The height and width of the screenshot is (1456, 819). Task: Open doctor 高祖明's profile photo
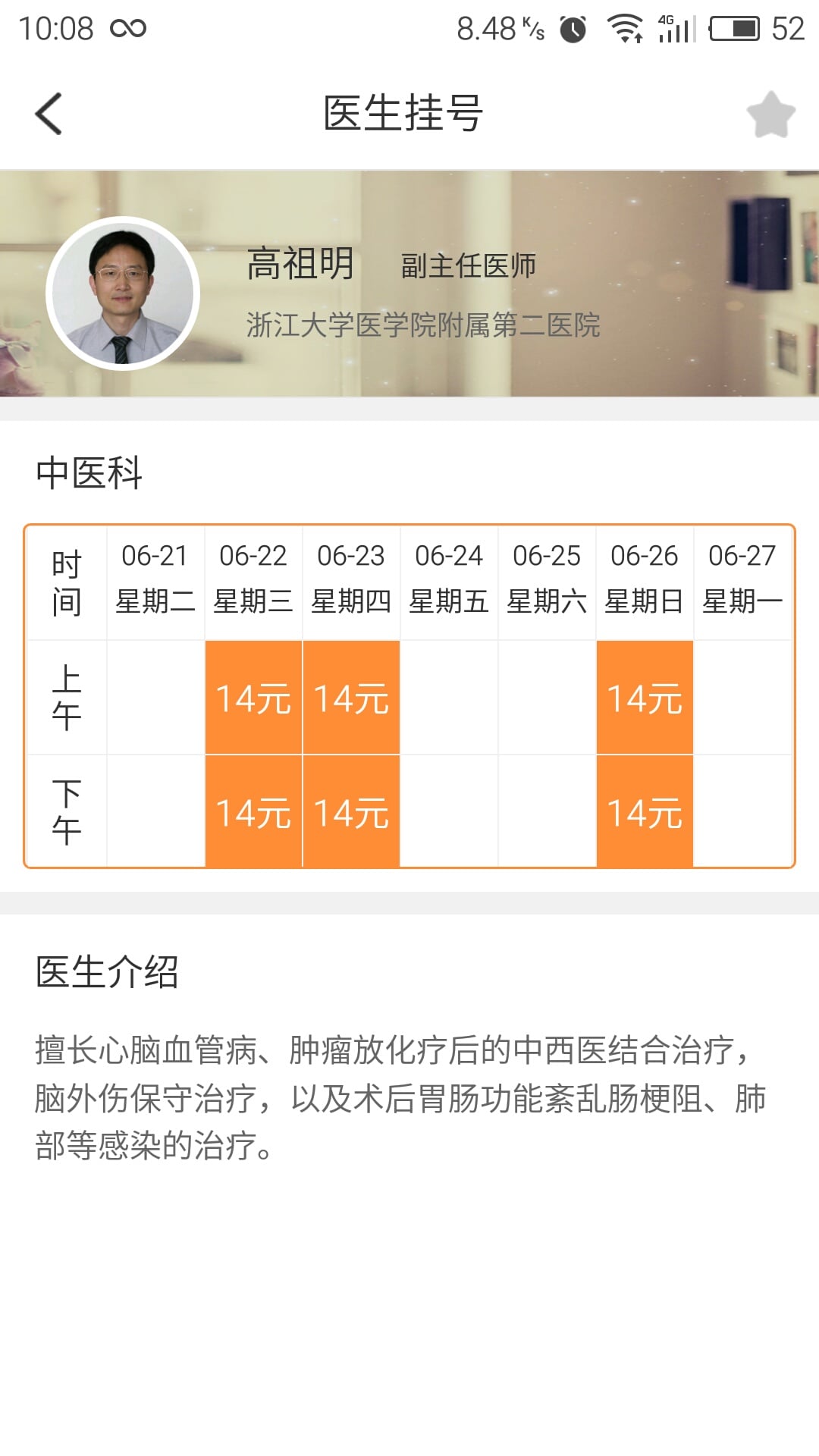click(123, 294)
